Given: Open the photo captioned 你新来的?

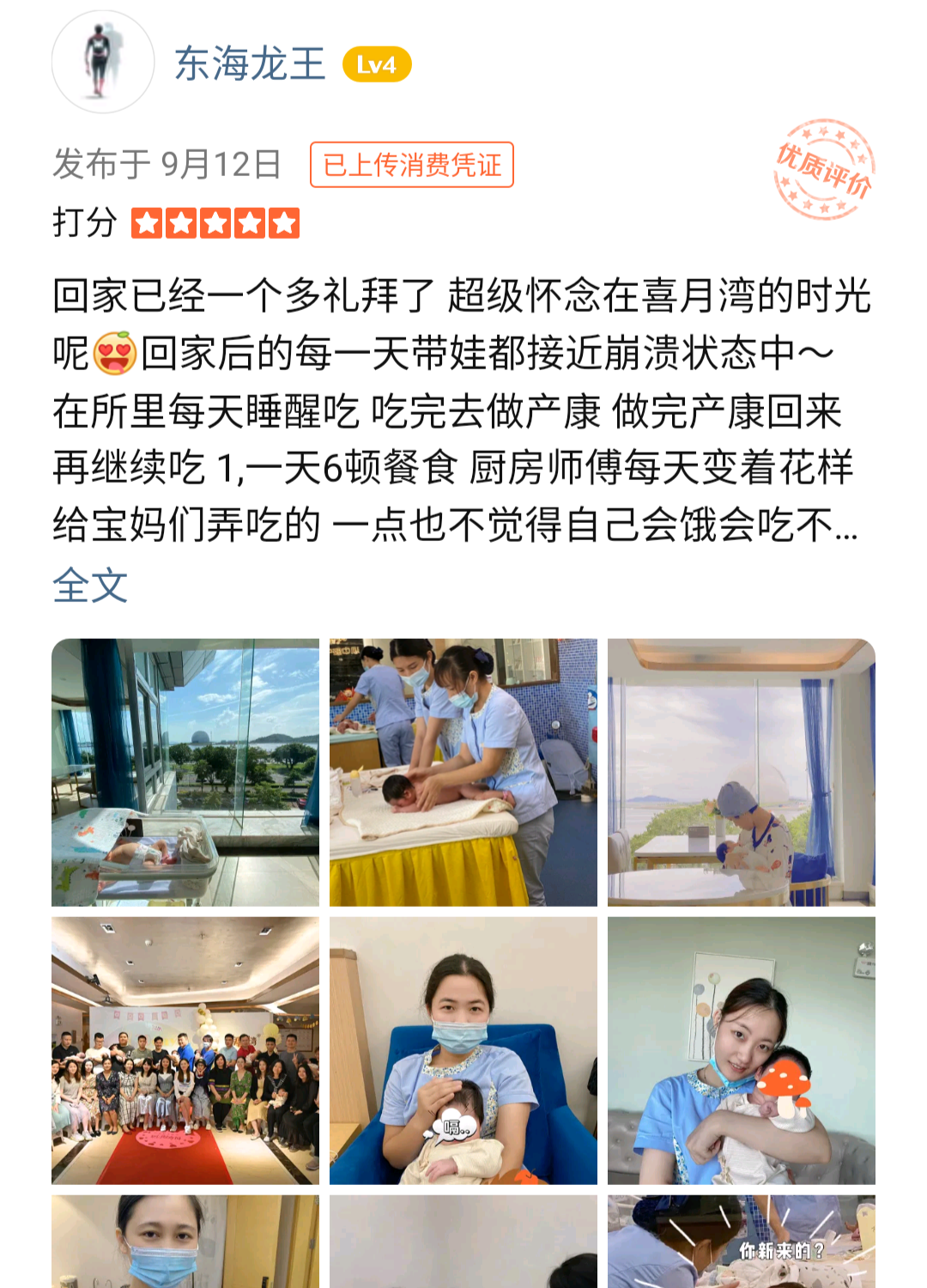Looking at the screenshot, I should [x=742, y=1242].
